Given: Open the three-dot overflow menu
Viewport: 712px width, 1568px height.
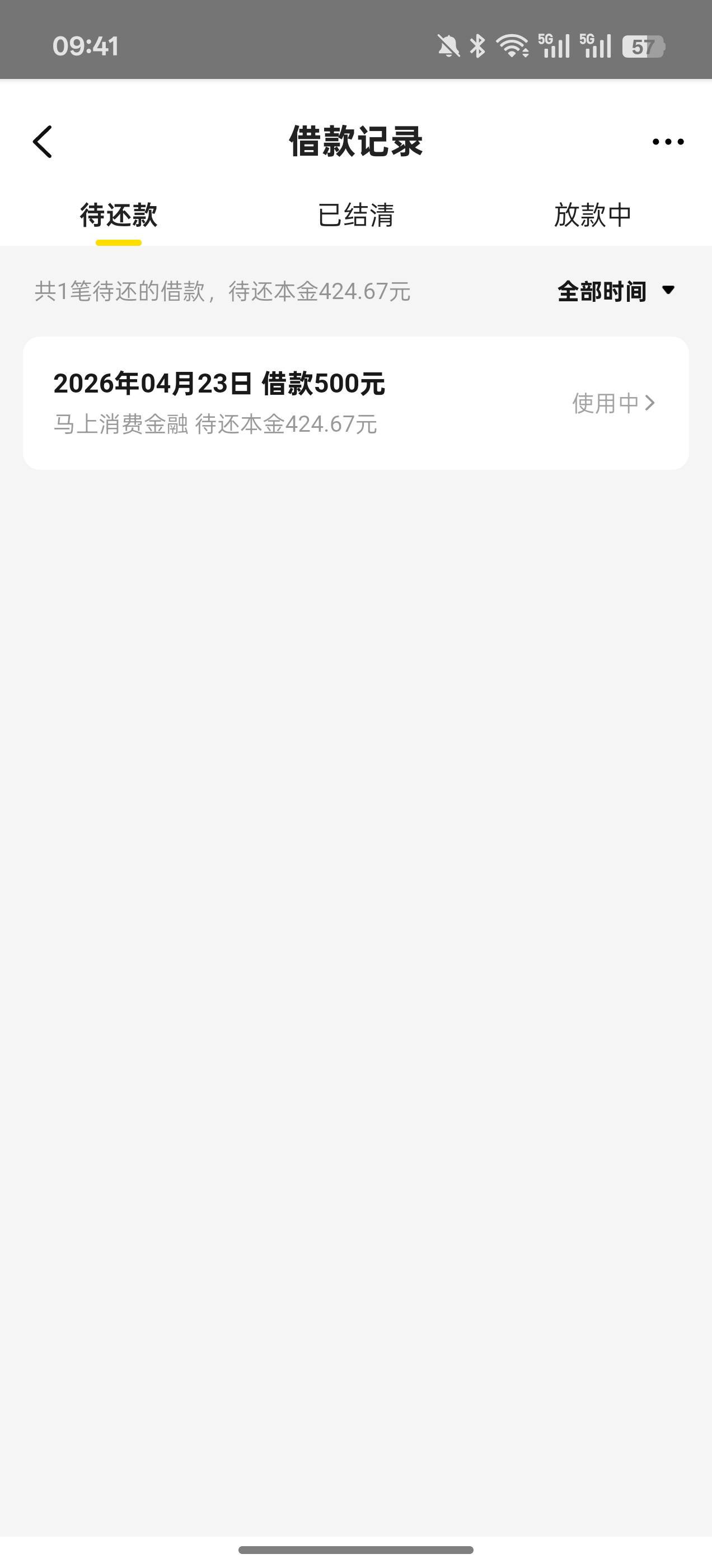Looking at the screenshot, I should pyautogui.click(x=668, y=142).
